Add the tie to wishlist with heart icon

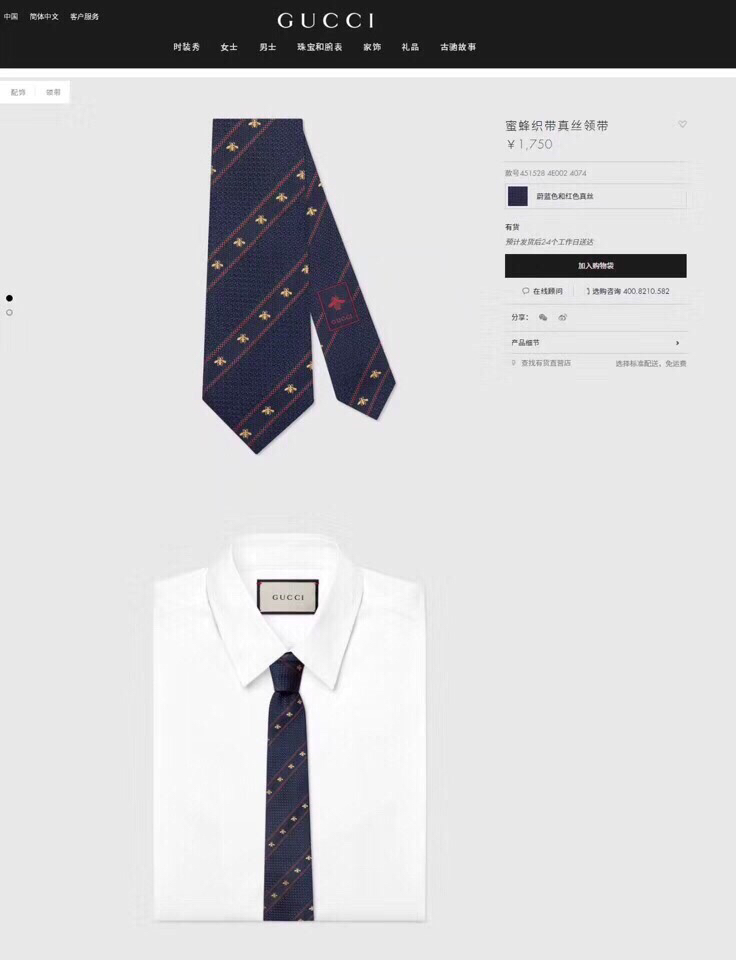[x=683, y=125]
